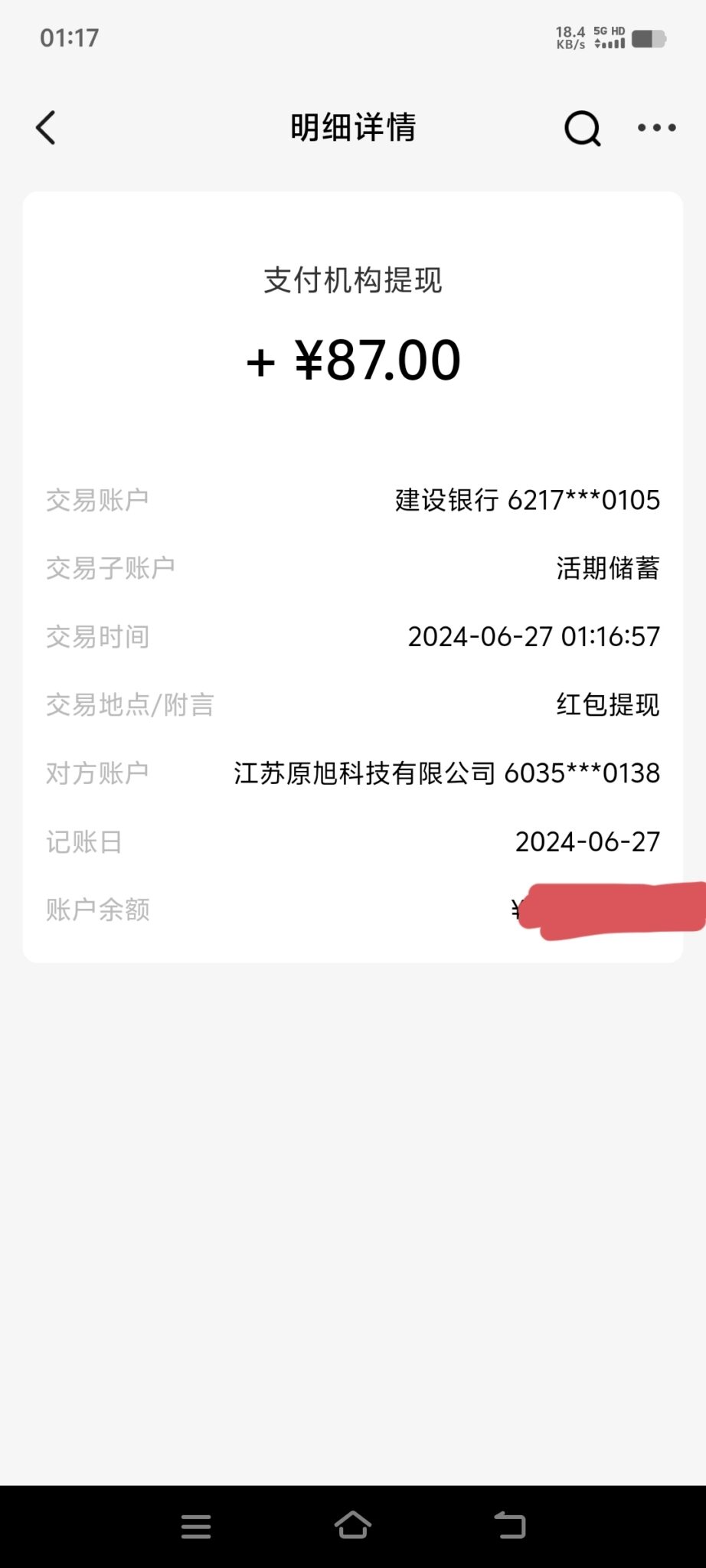Viewport: 706px width, 1568px height.
Task: Select the 记账日 date value
Action: 587,841
